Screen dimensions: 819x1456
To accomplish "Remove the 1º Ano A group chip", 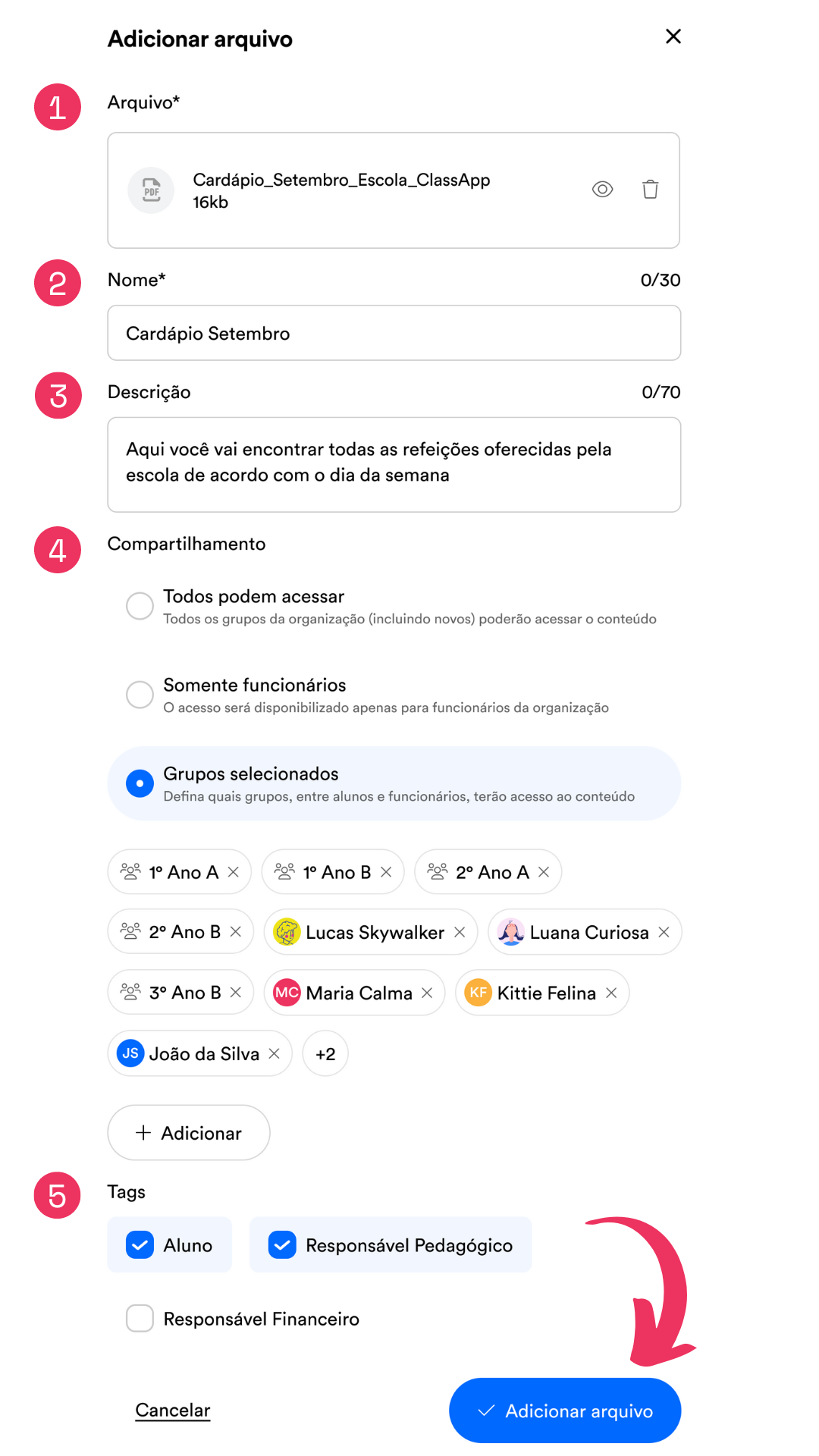I will [234, 872].
